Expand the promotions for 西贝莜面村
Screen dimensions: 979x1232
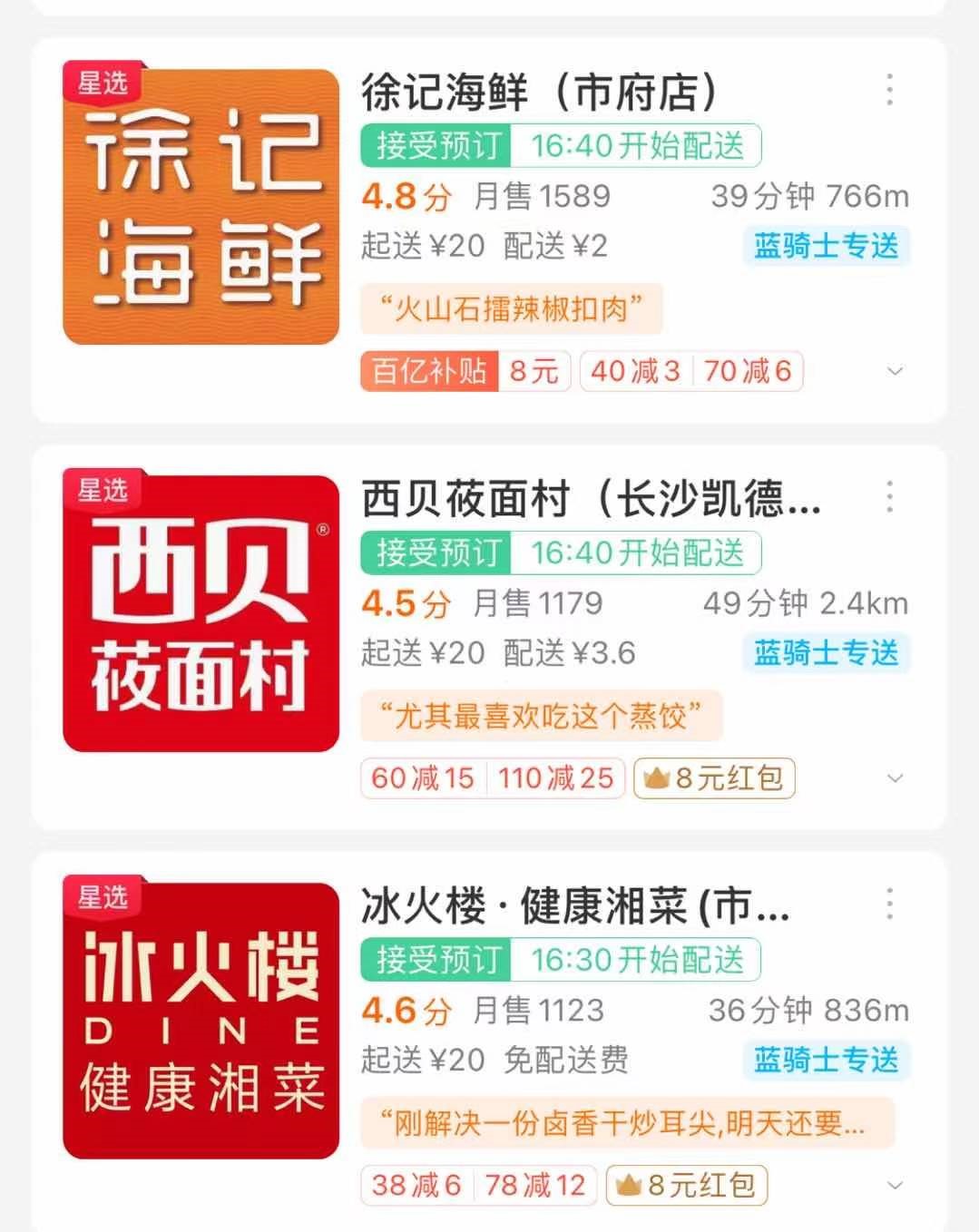point(895,778)
